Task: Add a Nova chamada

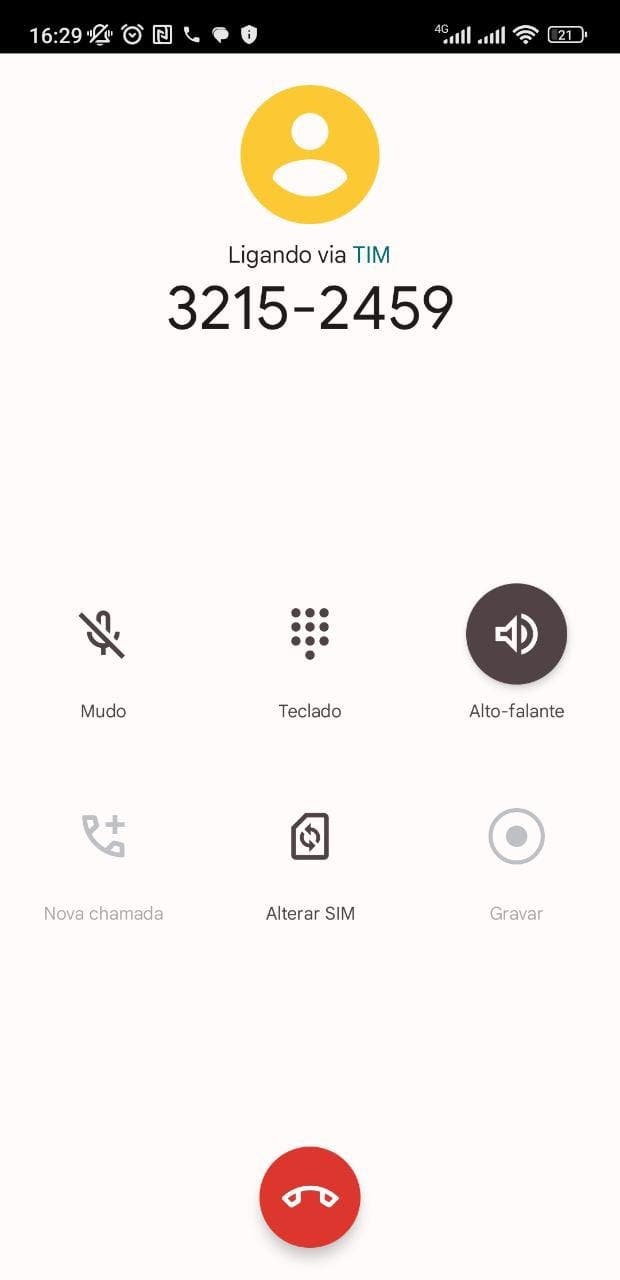Action: pyautogui.click(x=103, y=837)
